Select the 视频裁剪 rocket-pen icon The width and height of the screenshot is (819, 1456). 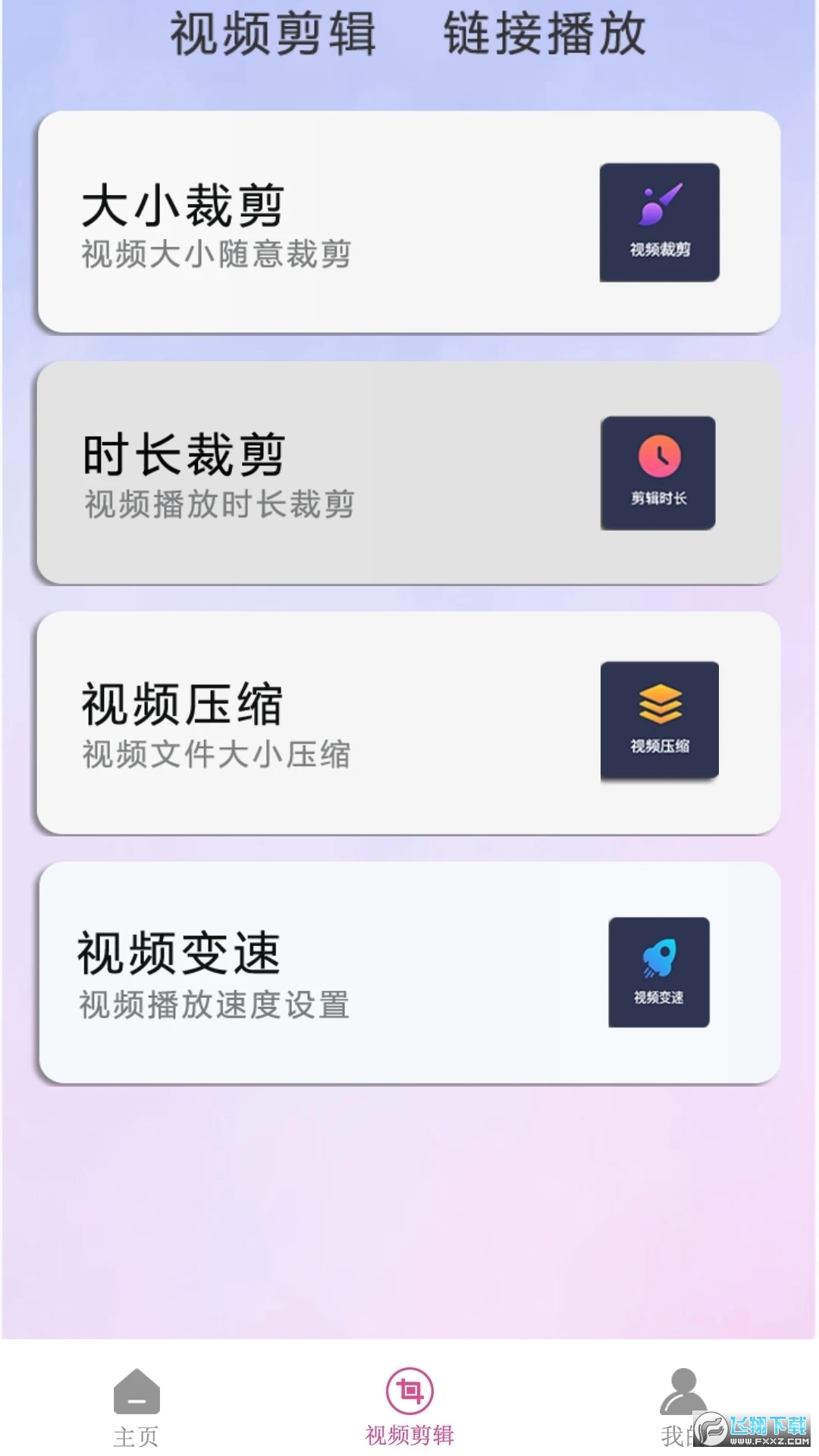coord(657,222)
